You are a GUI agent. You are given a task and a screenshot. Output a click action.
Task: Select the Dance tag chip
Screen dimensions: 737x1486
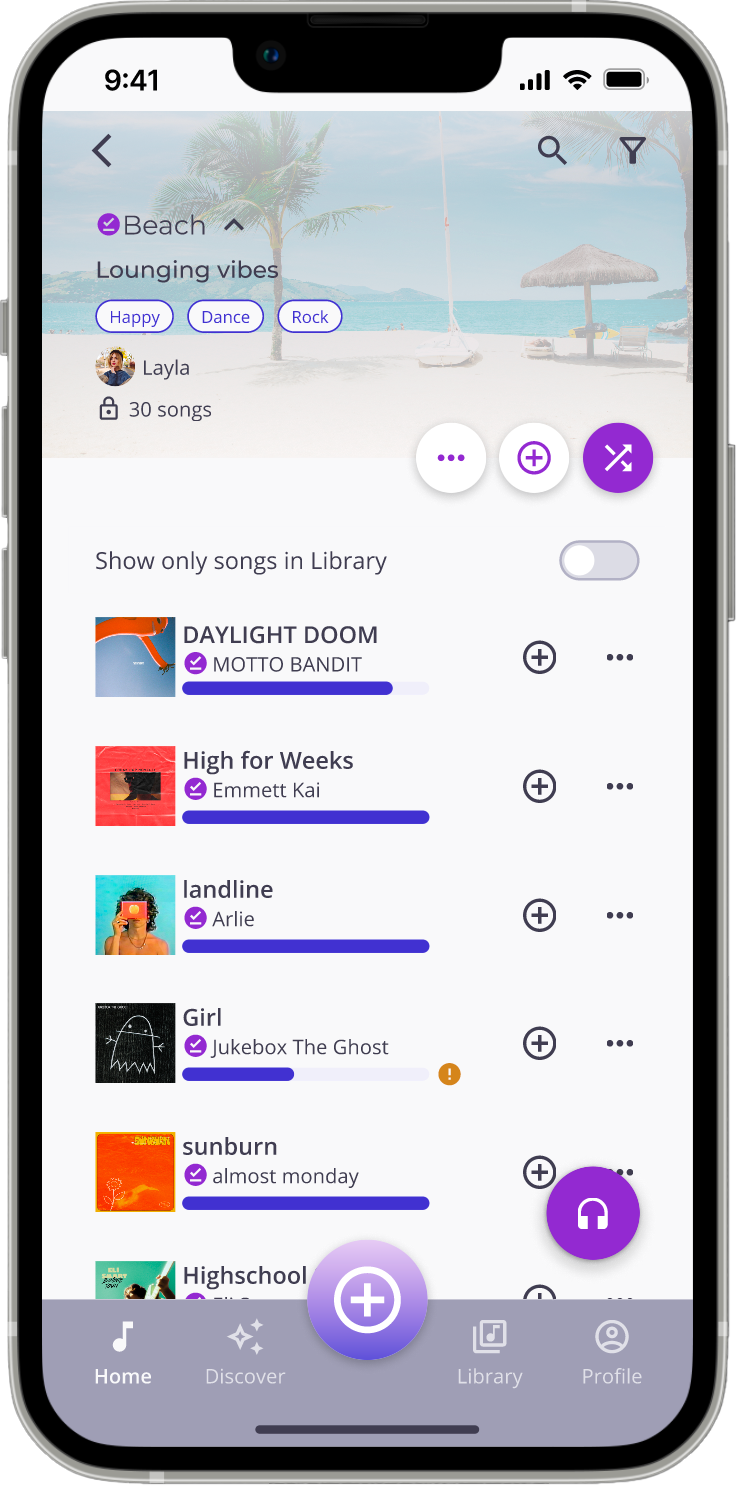click(x=225, y=317)
